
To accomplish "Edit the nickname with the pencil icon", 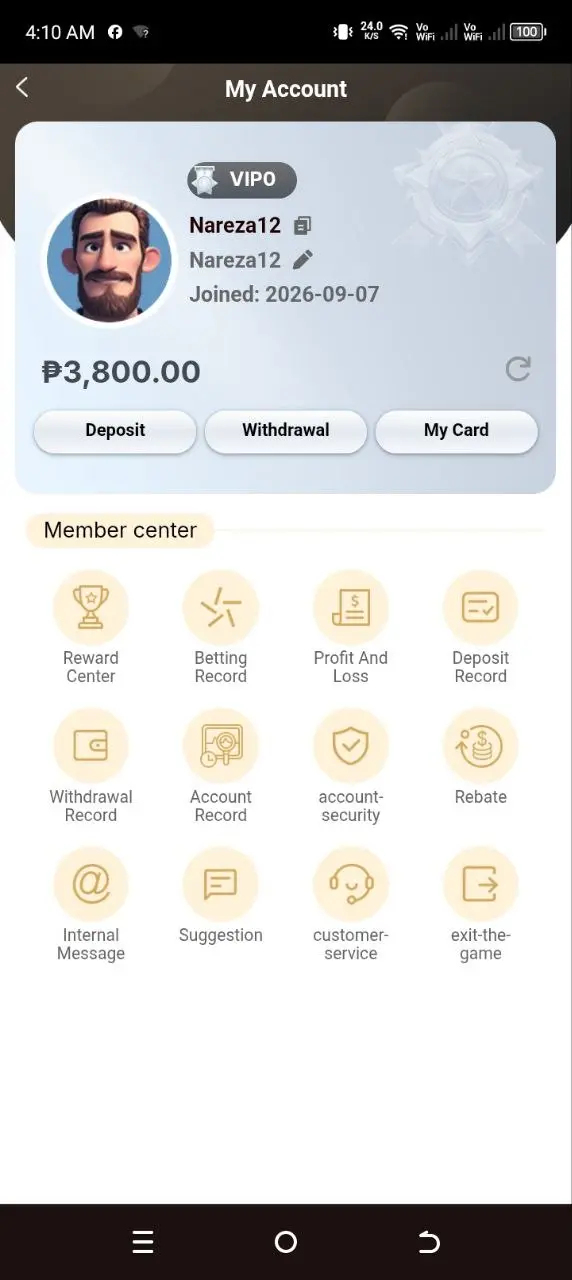I will (x=303, y=260).
